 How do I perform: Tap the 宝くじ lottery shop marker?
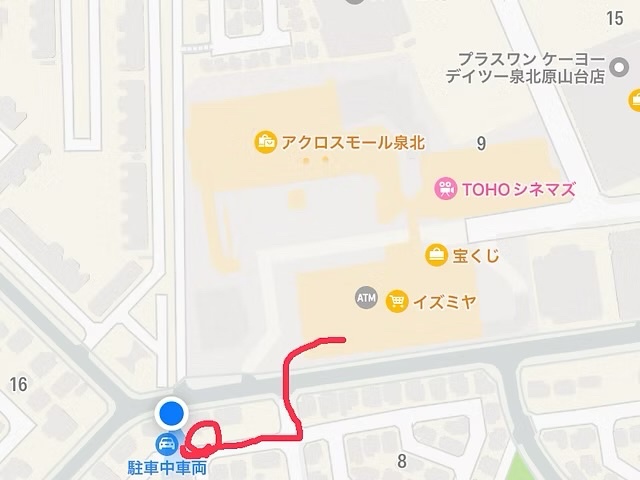coord(436,255)
